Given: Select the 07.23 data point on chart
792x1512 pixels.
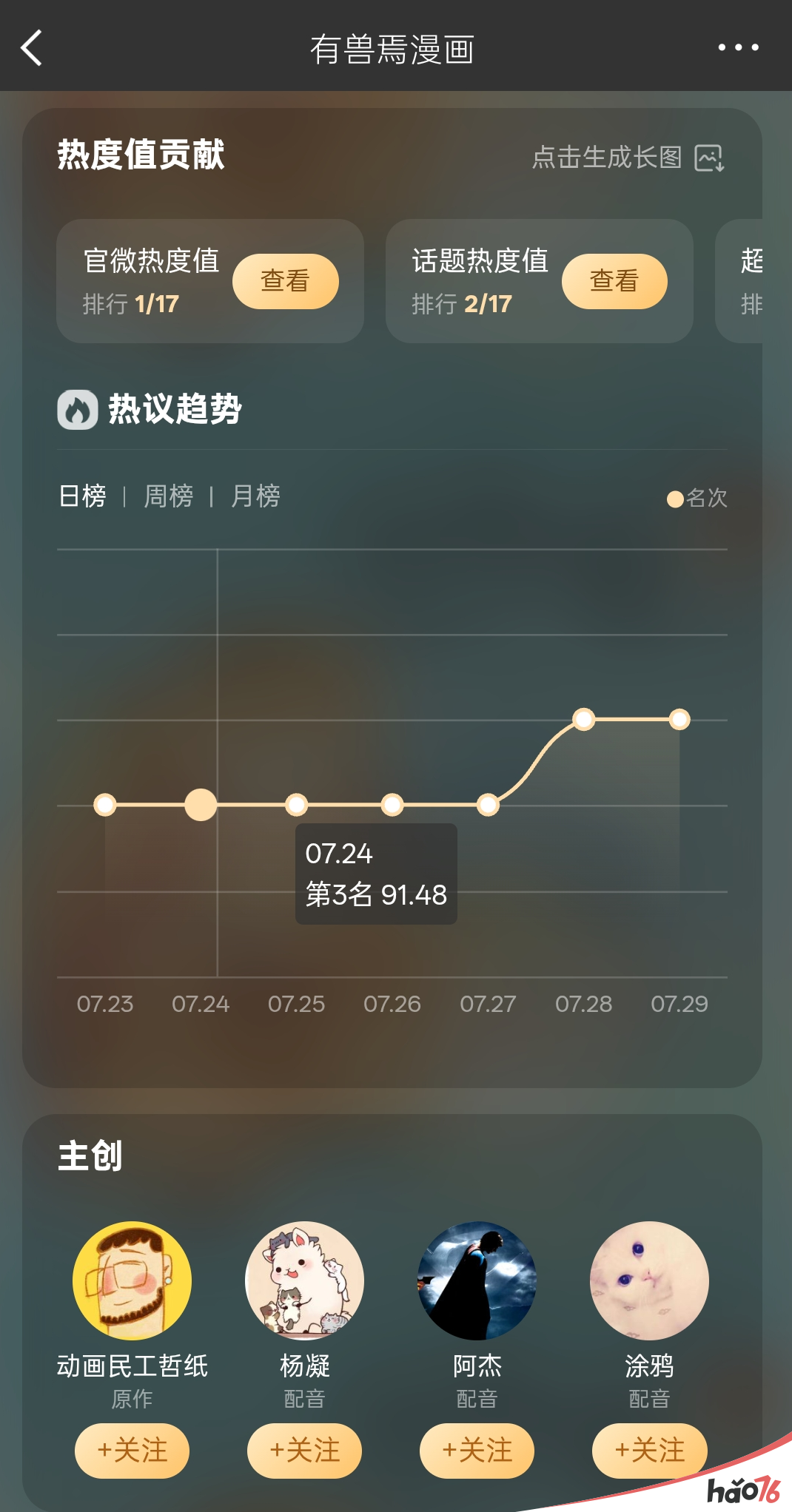Looking at the screenshot, I should pyautogui.click(x=105, y=805).
